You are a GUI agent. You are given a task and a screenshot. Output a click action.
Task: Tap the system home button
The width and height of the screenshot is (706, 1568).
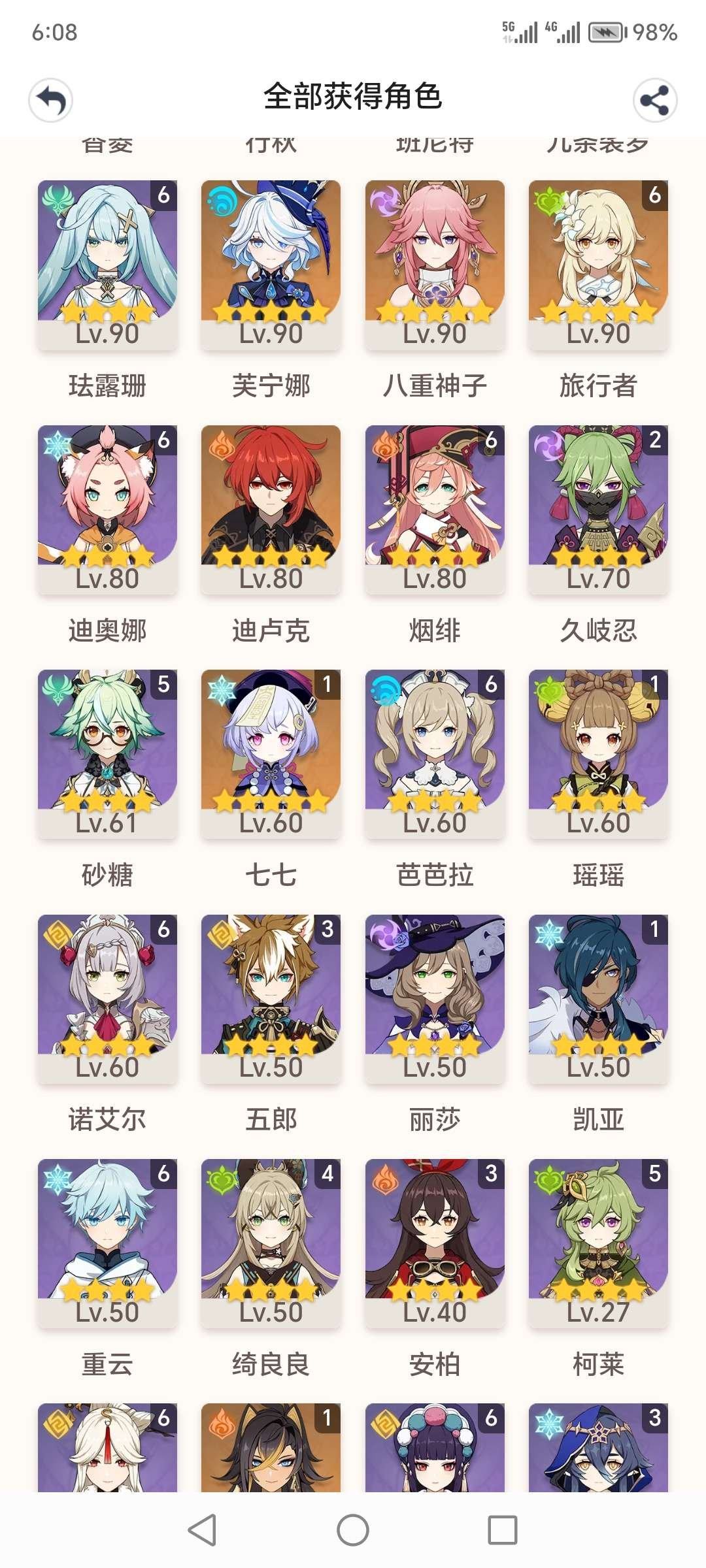click(x=352, y=1530)
